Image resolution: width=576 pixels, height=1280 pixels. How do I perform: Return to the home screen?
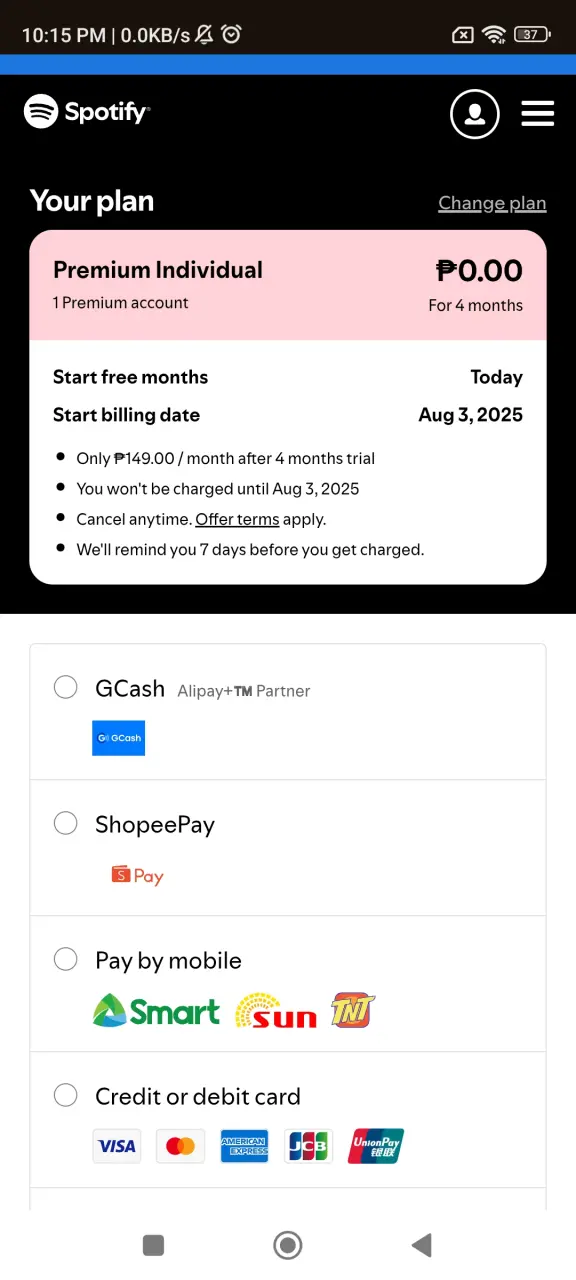point(288,1245)
